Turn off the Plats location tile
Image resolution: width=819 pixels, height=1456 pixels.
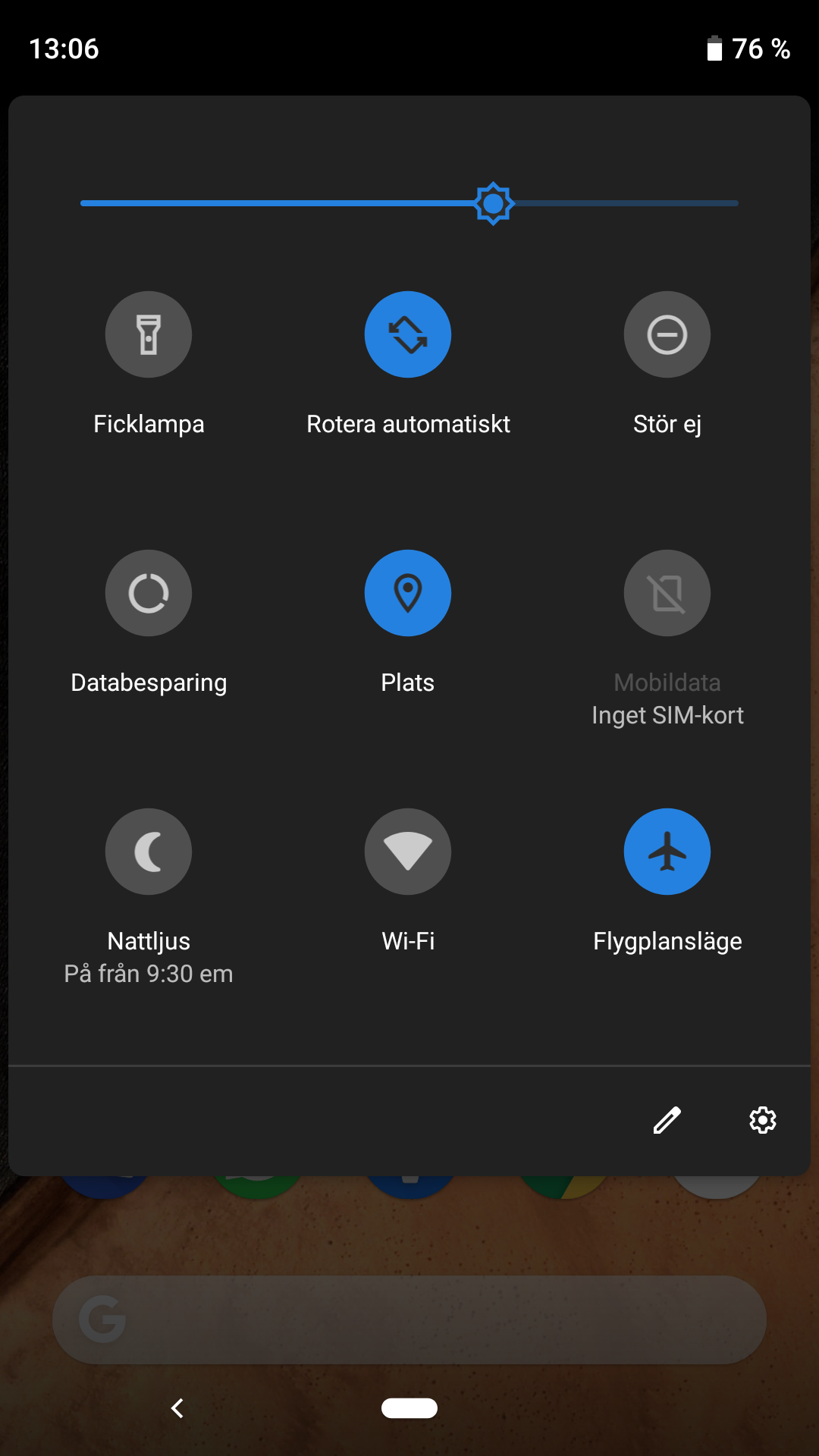point(408,593)
